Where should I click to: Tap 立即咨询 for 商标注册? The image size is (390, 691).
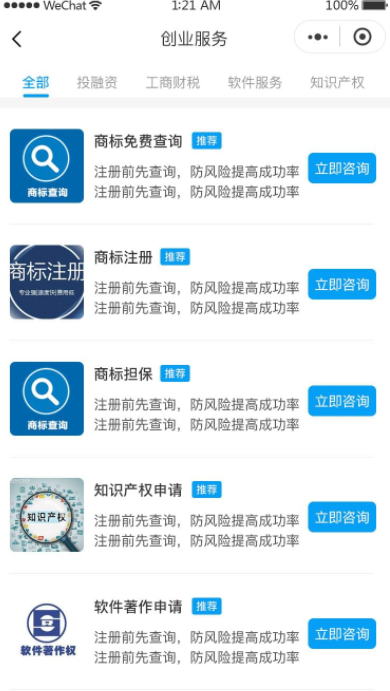point(342,284)
